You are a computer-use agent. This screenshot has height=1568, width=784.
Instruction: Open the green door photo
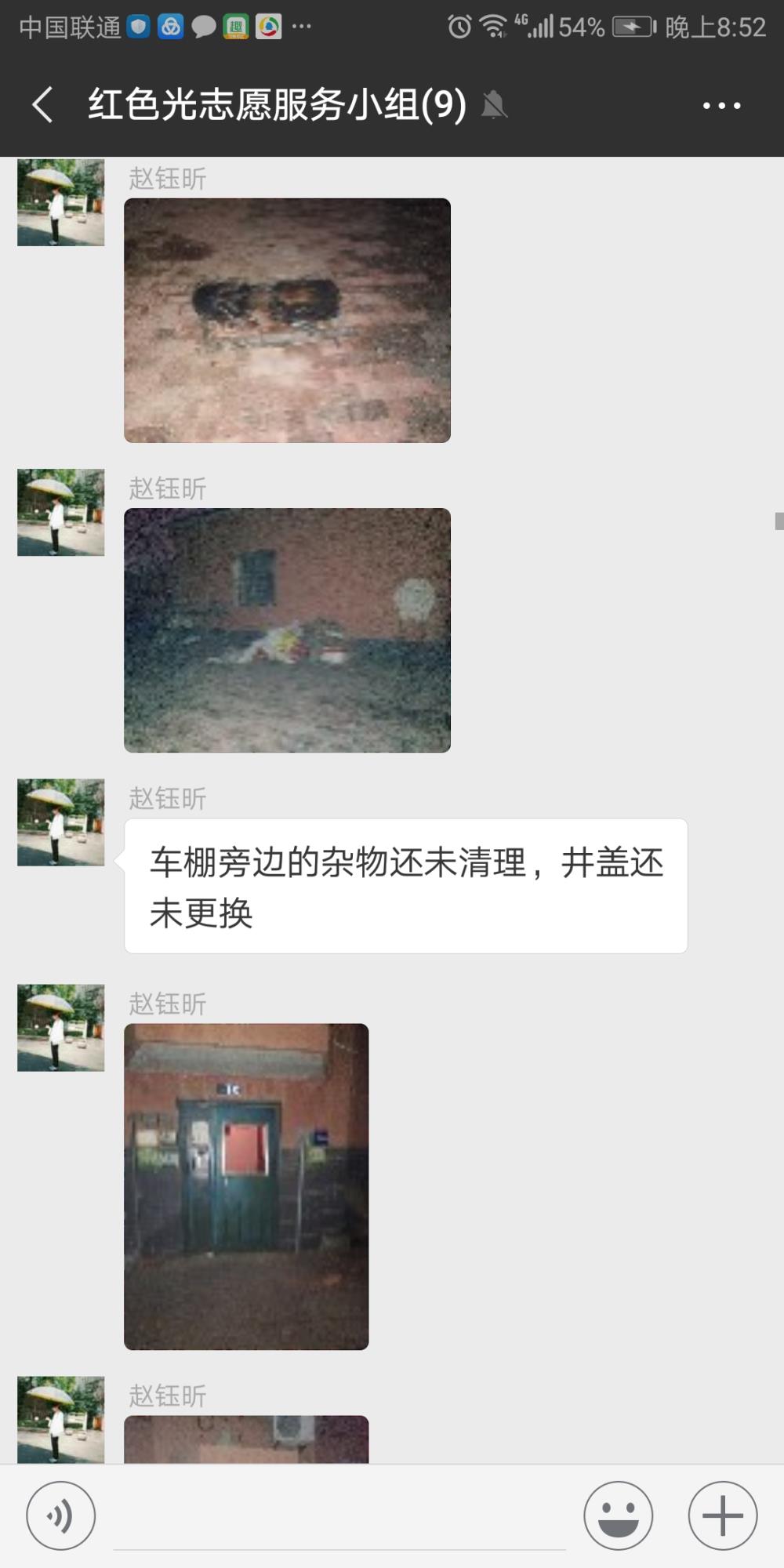246,1186
